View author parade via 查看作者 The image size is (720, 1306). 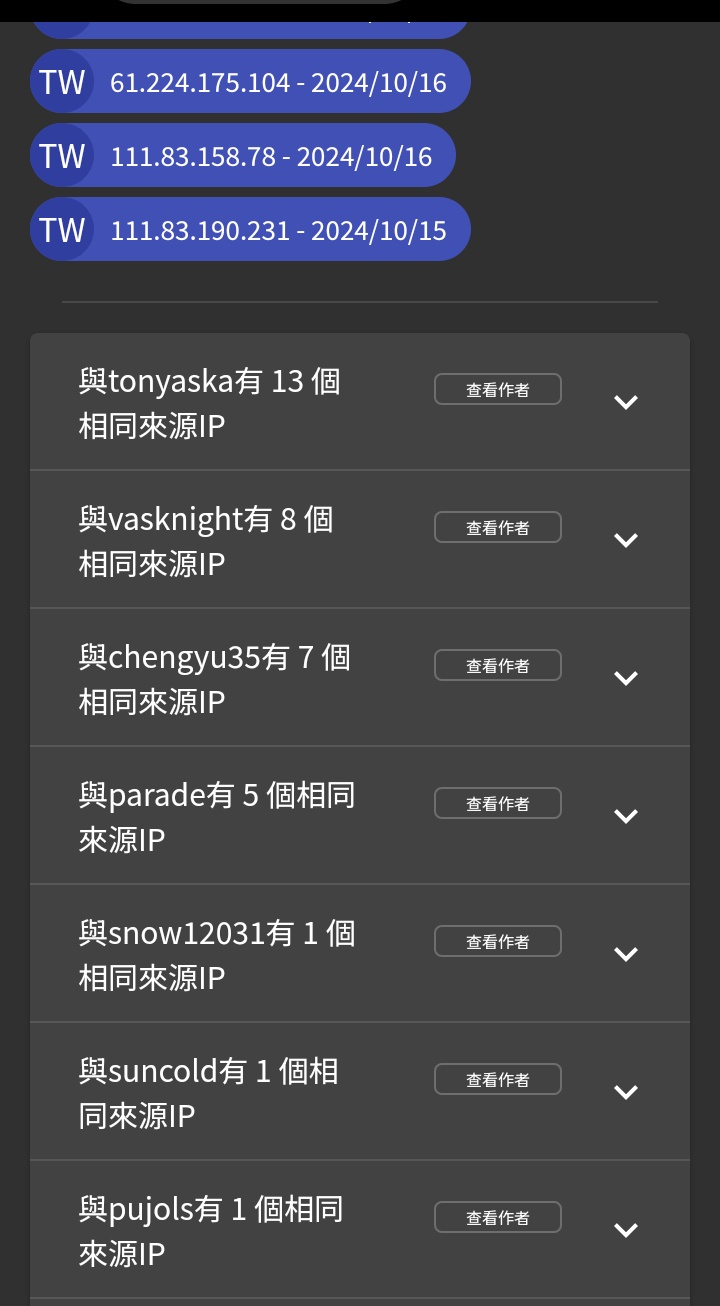[x=497, y=804]
